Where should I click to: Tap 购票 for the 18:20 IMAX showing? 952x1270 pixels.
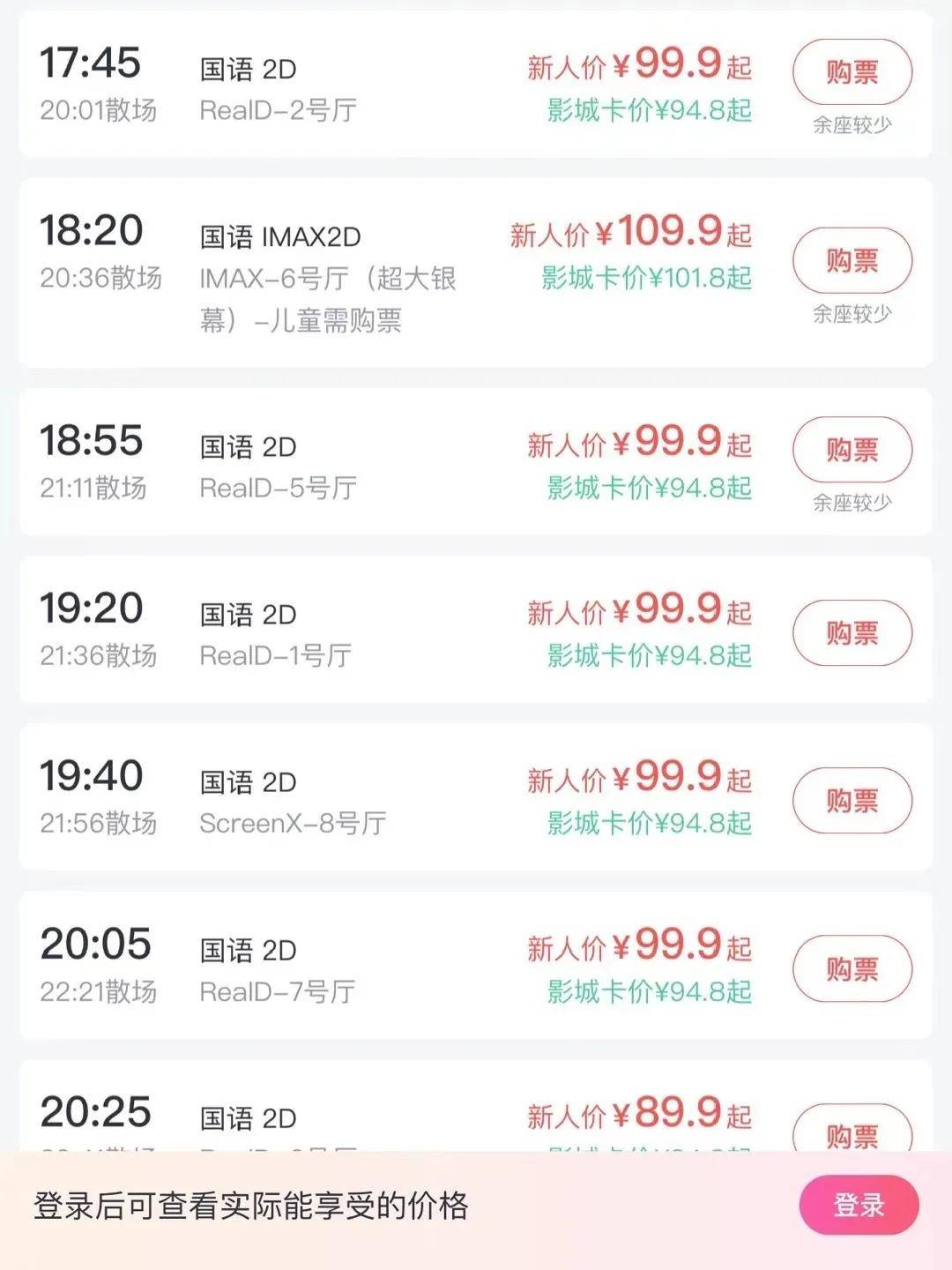pos(852,260)
